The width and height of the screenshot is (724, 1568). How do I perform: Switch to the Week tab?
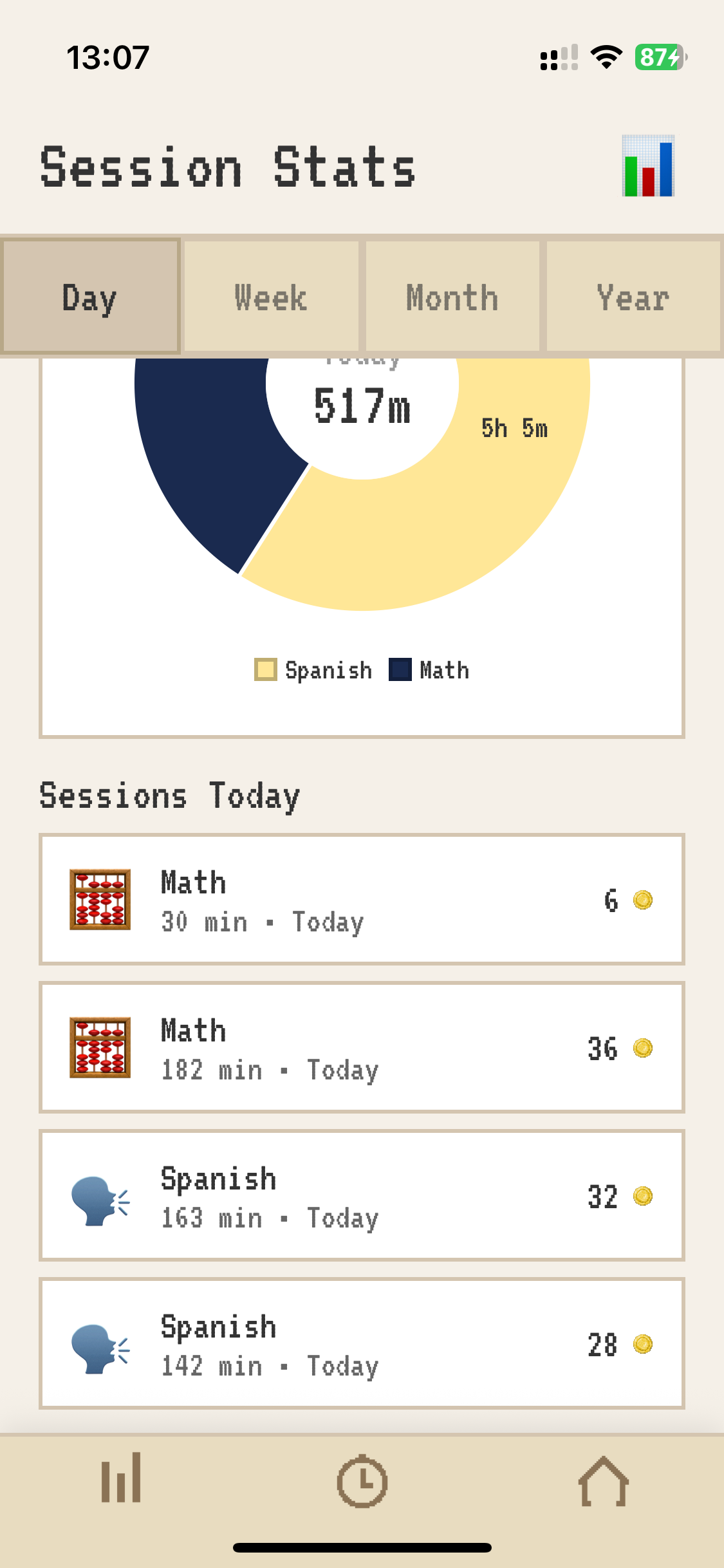[271, 297]
